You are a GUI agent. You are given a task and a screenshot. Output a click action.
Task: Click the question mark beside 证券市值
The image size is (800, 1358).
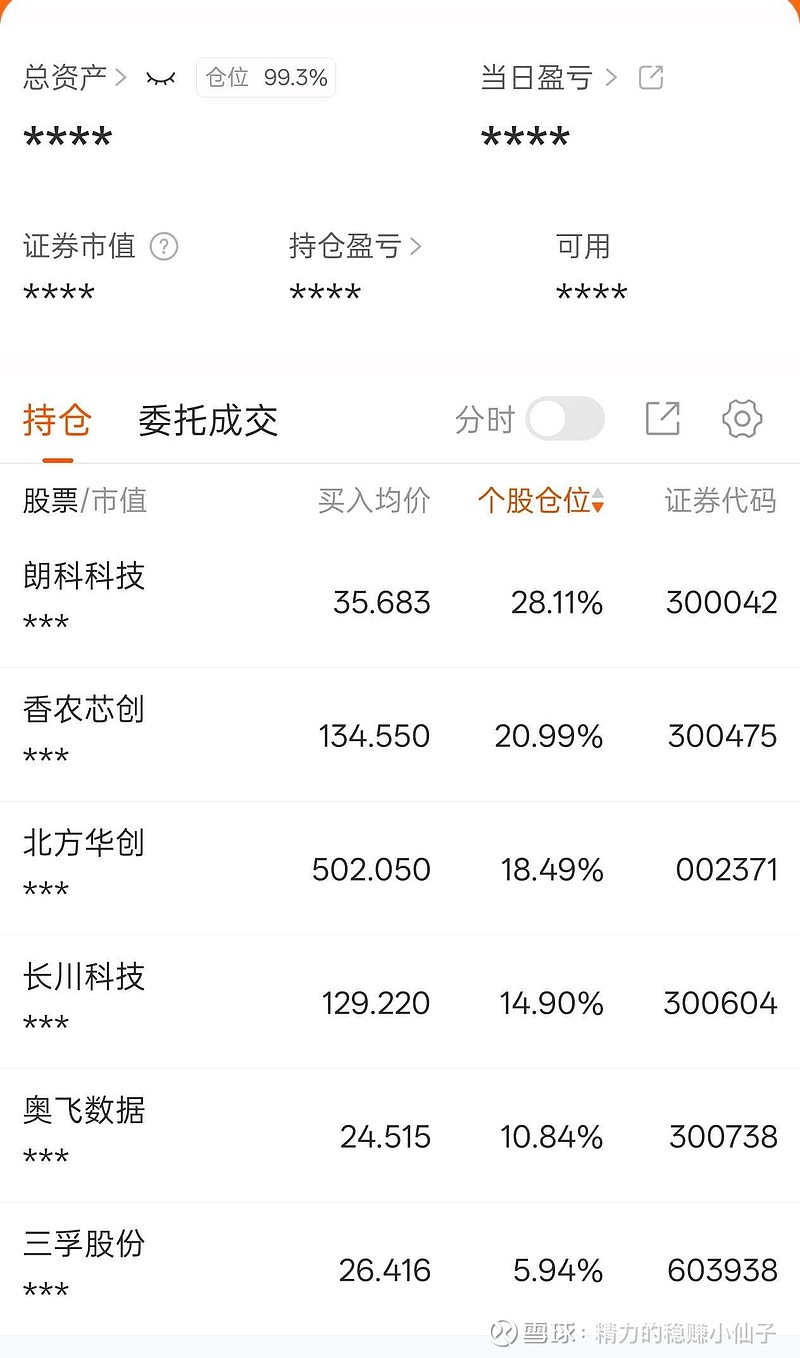(163, 246)
